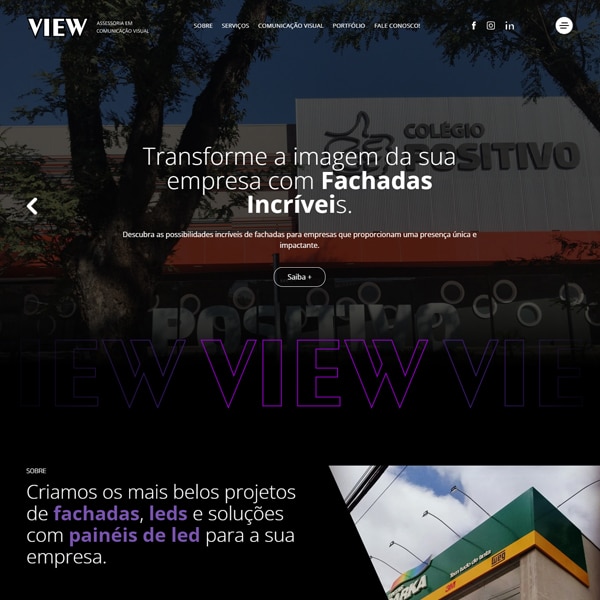The width and height of the screenshot is (600, 600).
Task: Tap the VIEW logo to go home
Action: pos(58,27)
